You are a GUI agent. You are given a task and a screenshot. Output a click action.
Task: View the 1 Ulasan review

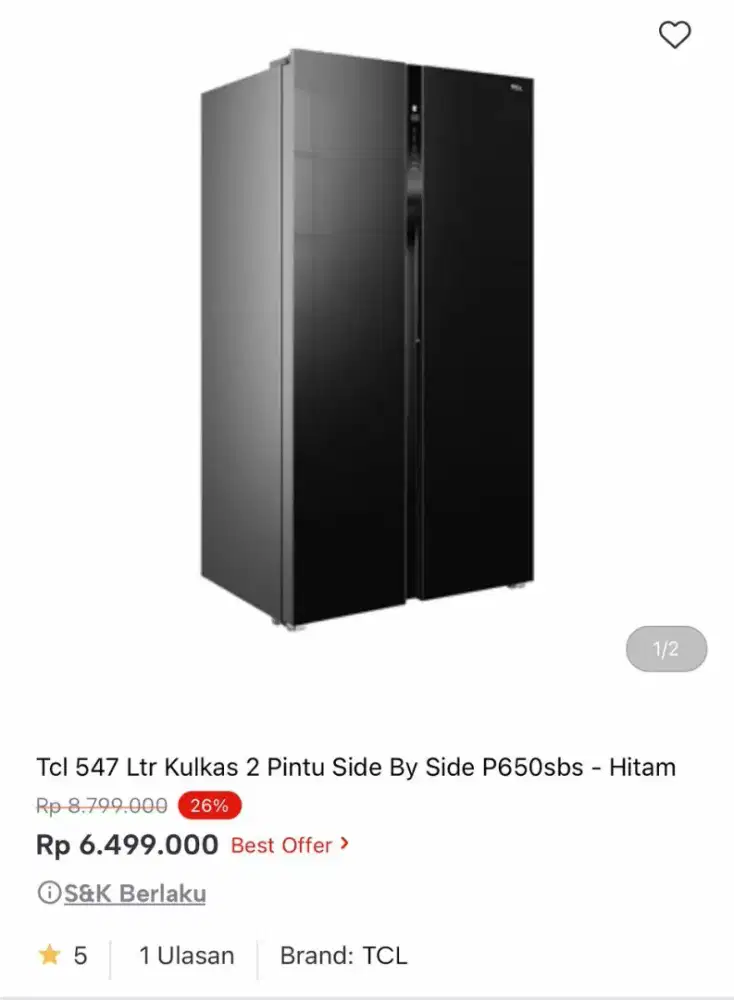click(x=188, y=956)
